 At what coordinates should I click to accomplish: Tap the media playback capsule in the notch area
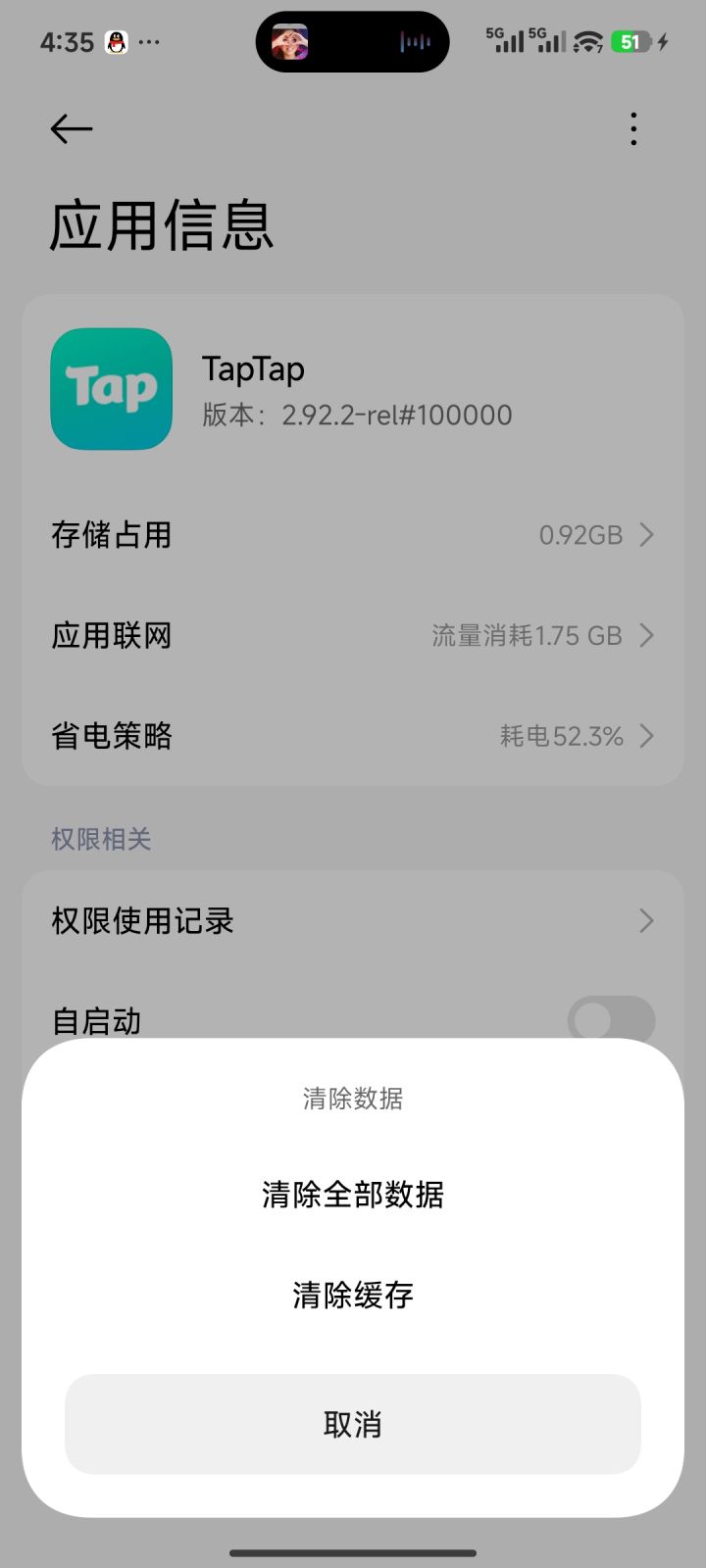click(x=352, y=41)
